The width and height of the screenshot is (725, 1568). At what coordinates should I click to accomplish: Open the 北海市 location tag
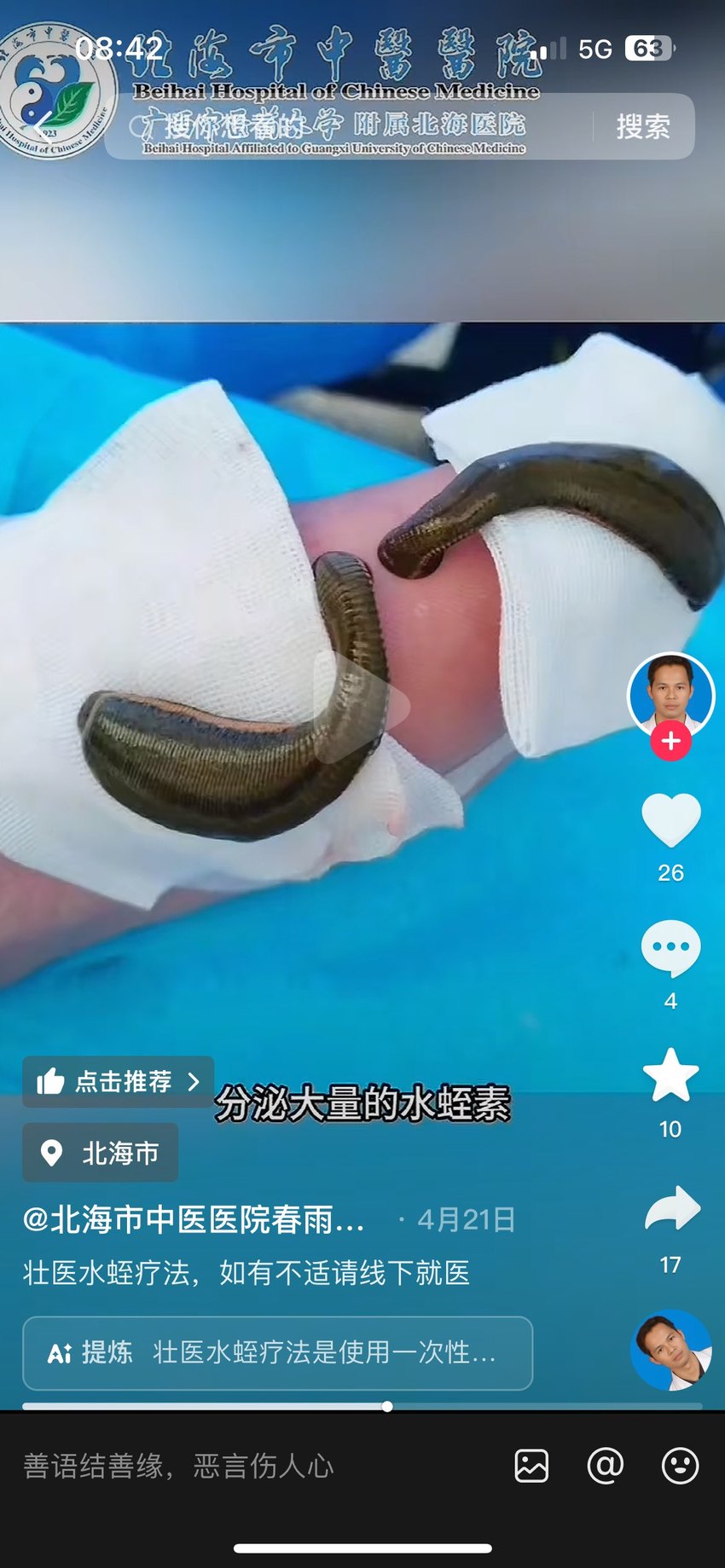coord(101,1153)
